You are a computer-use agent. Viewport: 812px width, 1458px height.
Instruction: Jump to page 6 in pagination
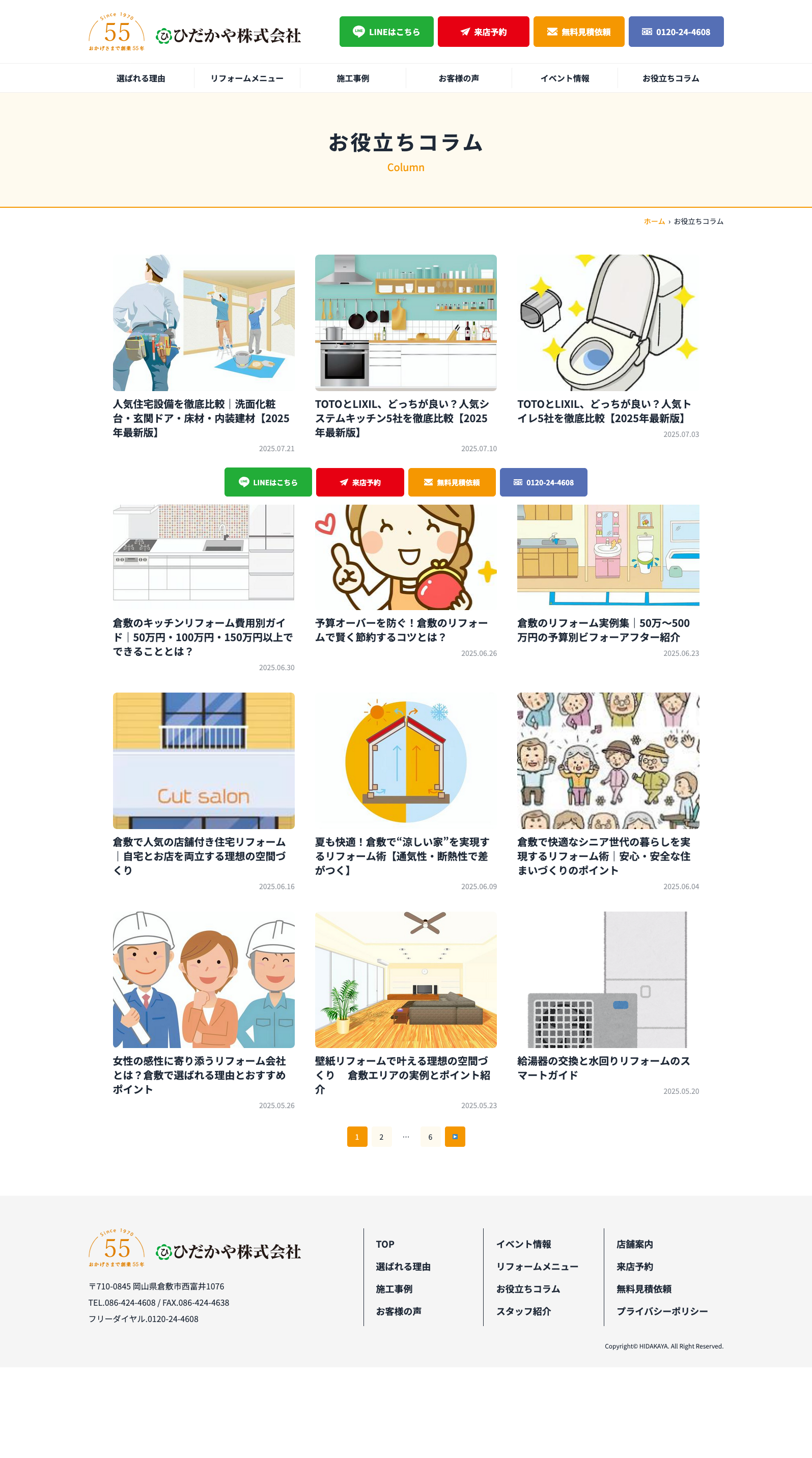430,1137
